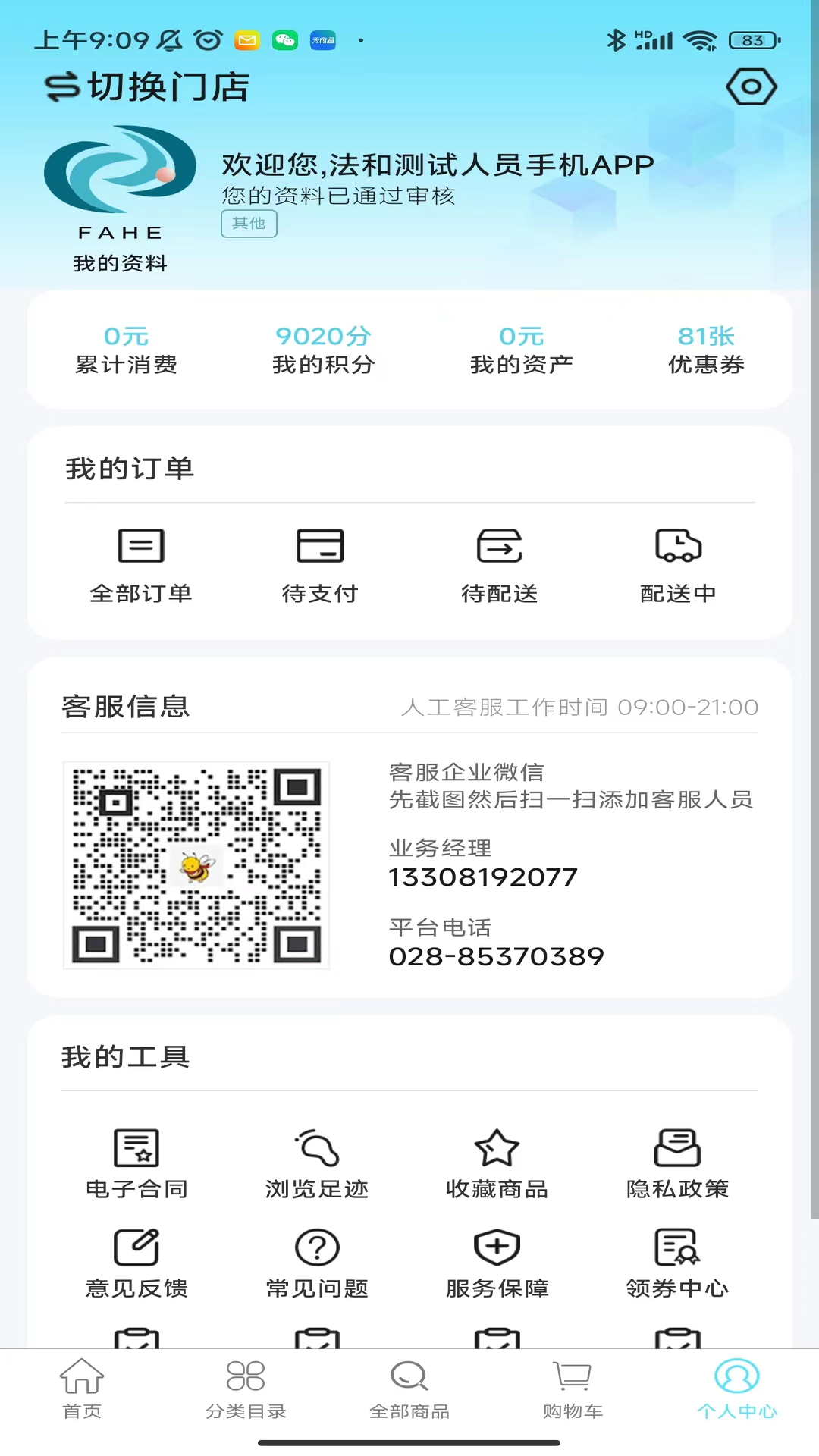Screen dimensions: 819x1456
Task: View 待配送 orders
Action: 499,565
